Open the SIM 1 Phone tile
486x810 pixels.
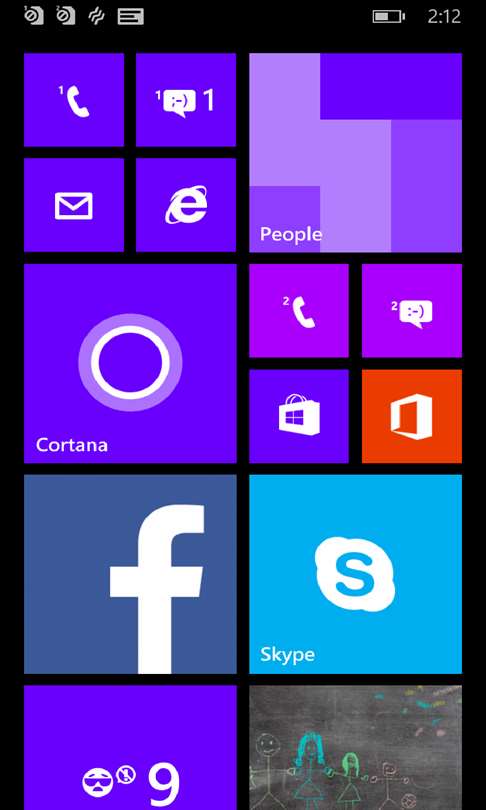click(x=74, y=100)
